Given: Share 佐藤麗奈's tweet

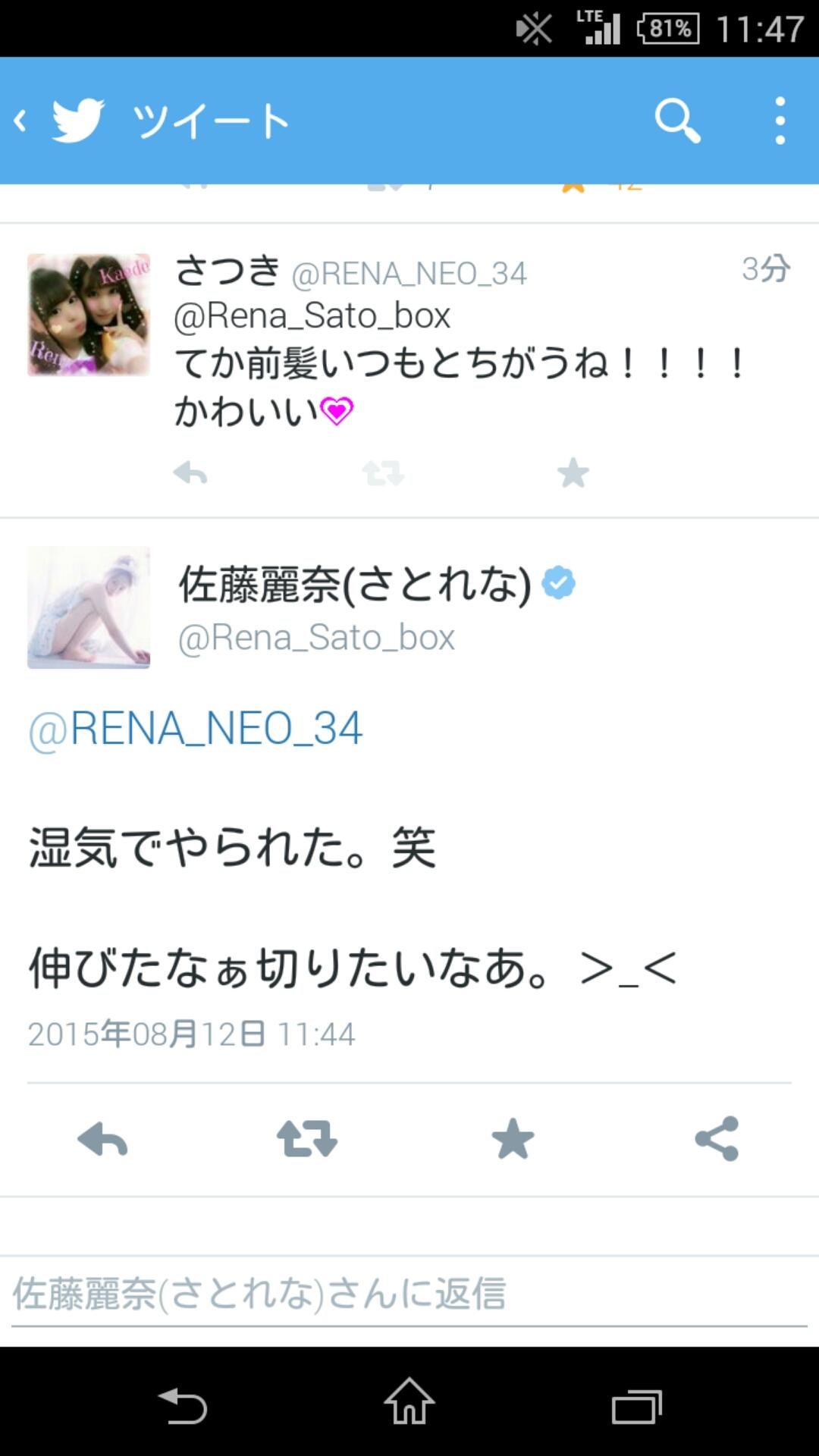Looking at the screenshot, I should pos(717,1139).
